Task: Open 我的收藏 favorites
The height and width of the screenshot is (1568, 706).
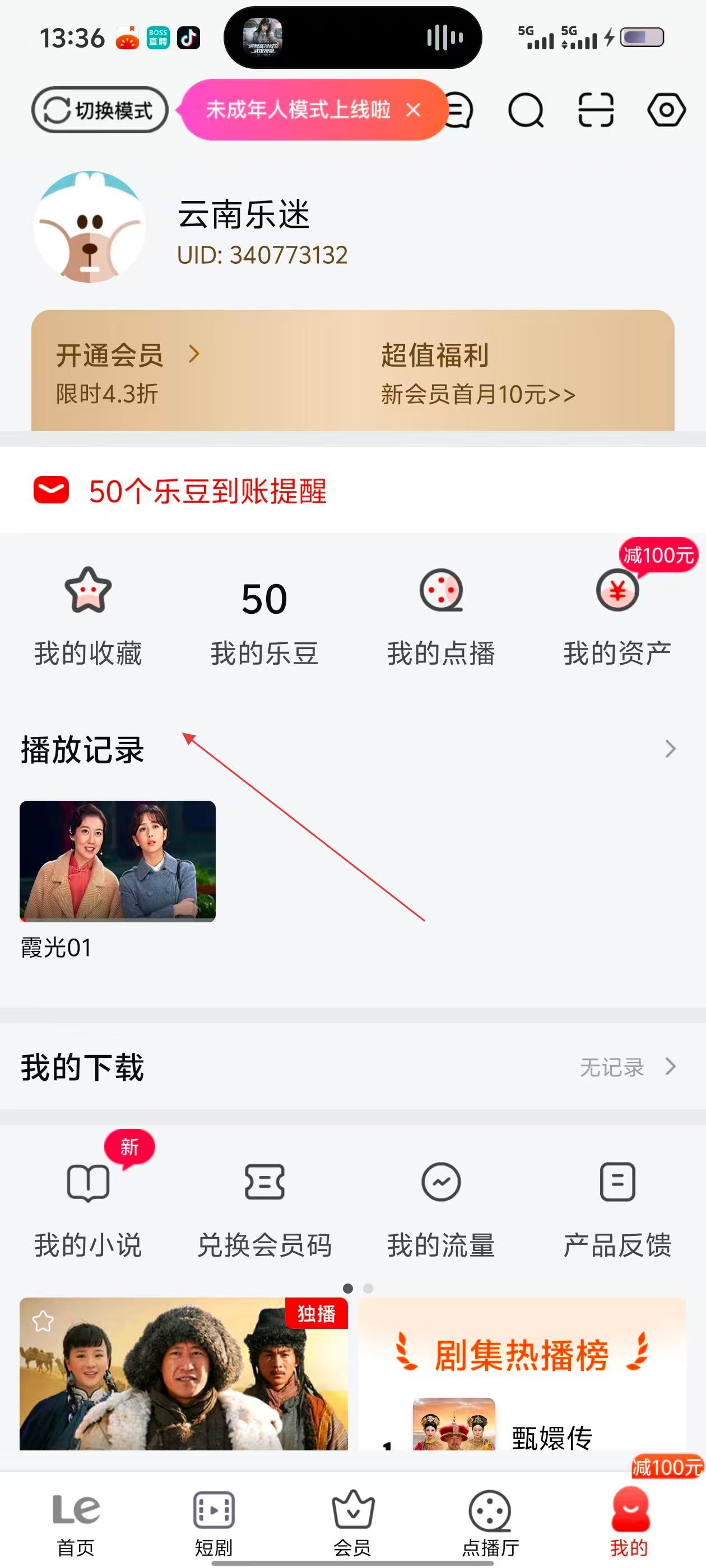Action: [89, 616]
